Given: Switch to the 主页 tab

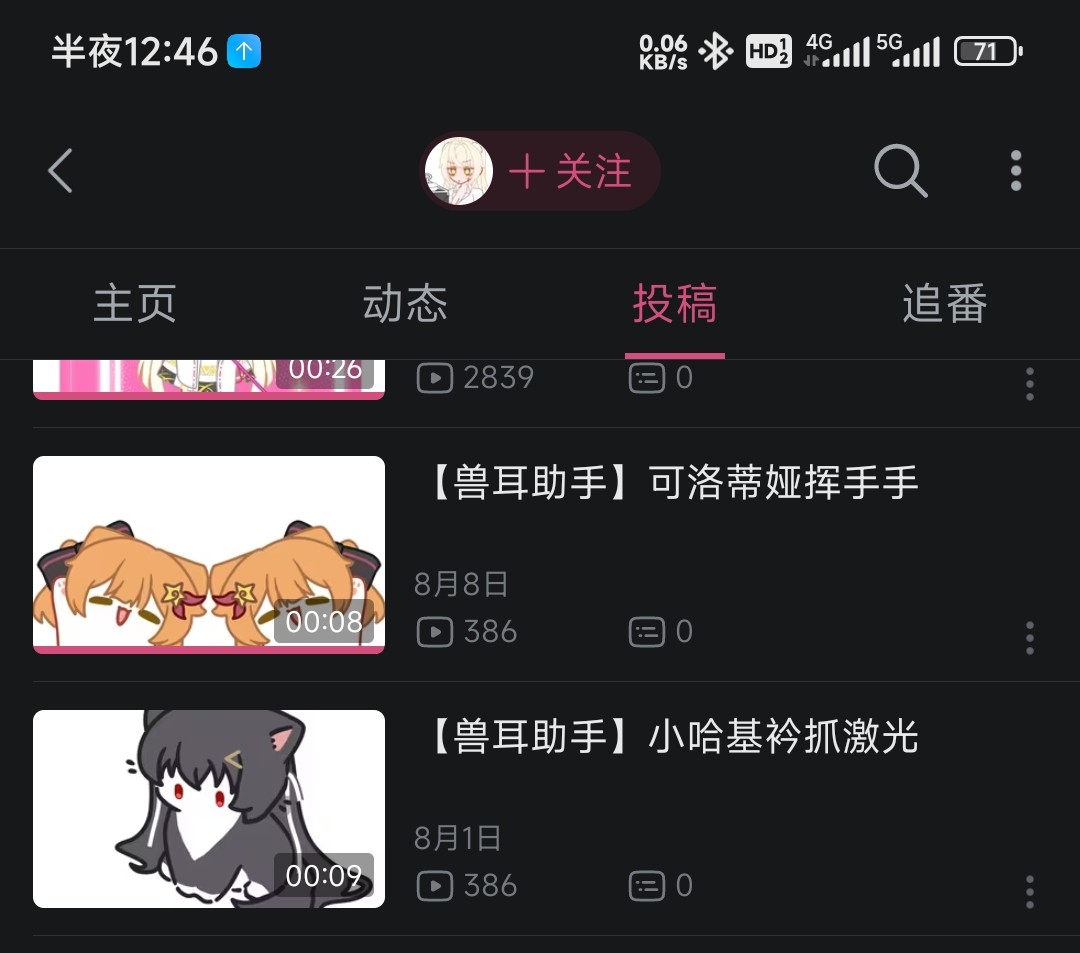Looking at the screenshot, I should click(135, 303).
